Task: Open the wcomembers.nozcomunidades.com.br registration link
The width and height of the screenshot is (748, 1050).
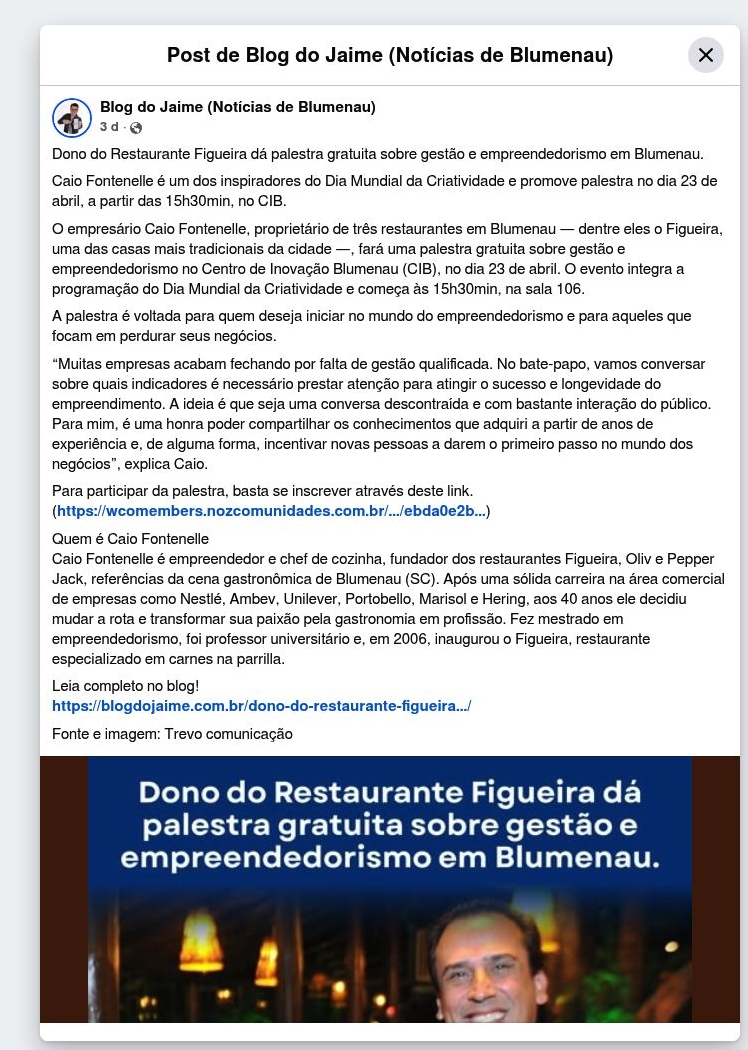Action: click(x=271, y=511)
